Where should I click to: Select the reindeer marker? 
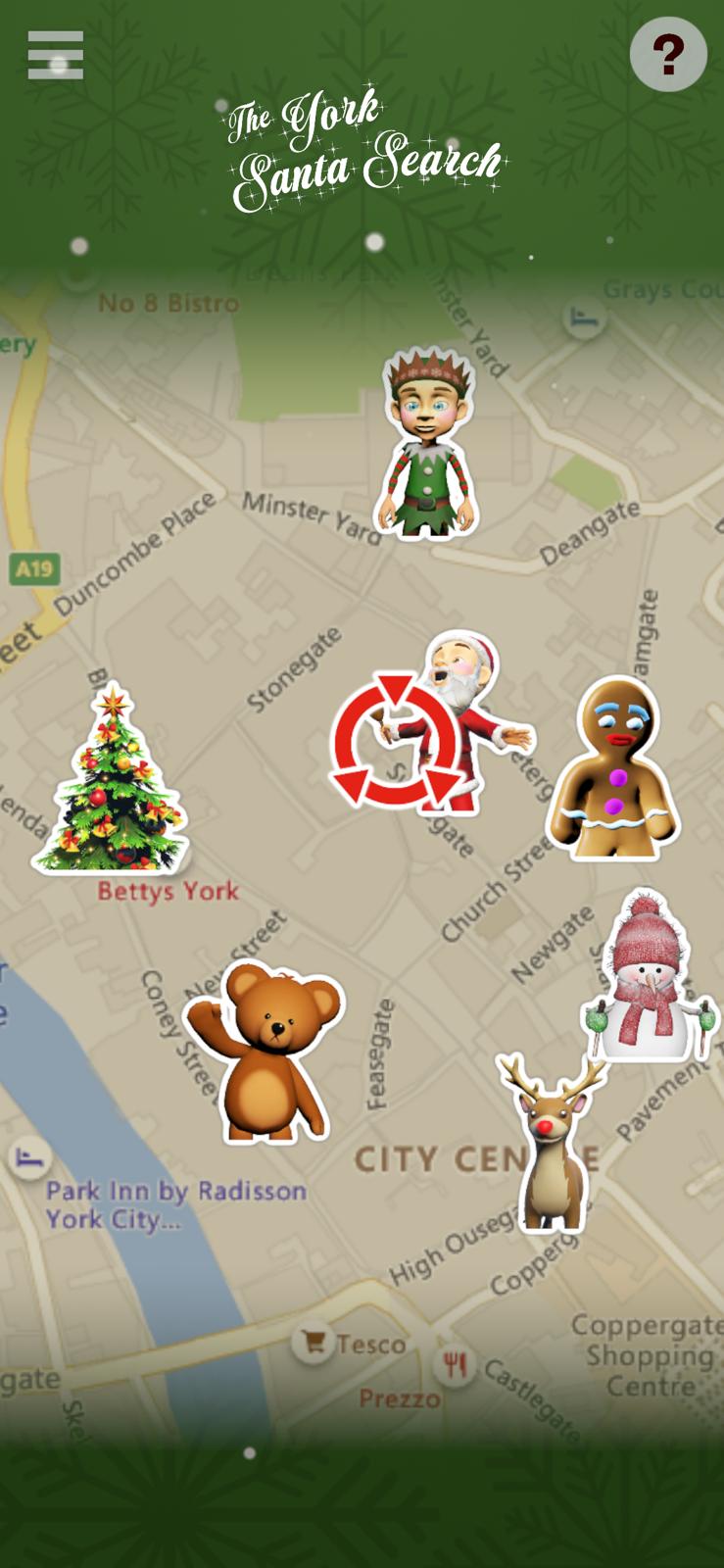(552, 1143)
